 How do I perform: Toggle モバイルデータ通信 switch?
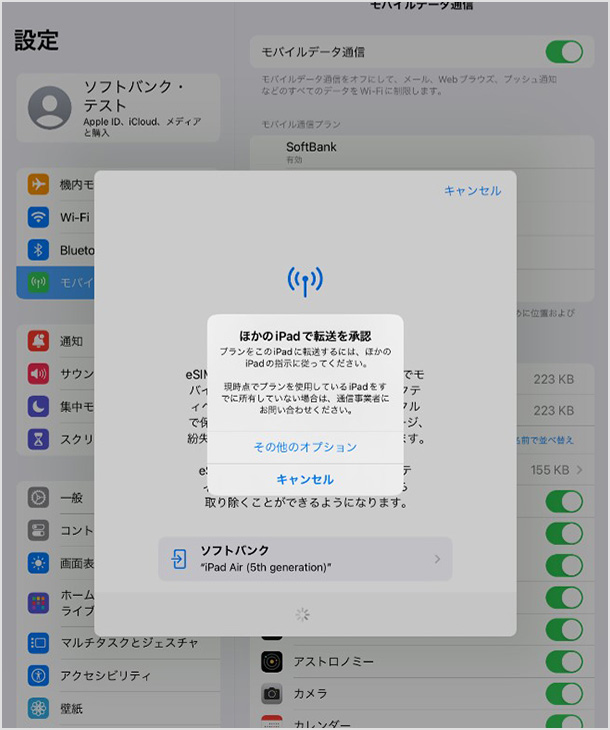pyautogui.click(x=563, y=52)
